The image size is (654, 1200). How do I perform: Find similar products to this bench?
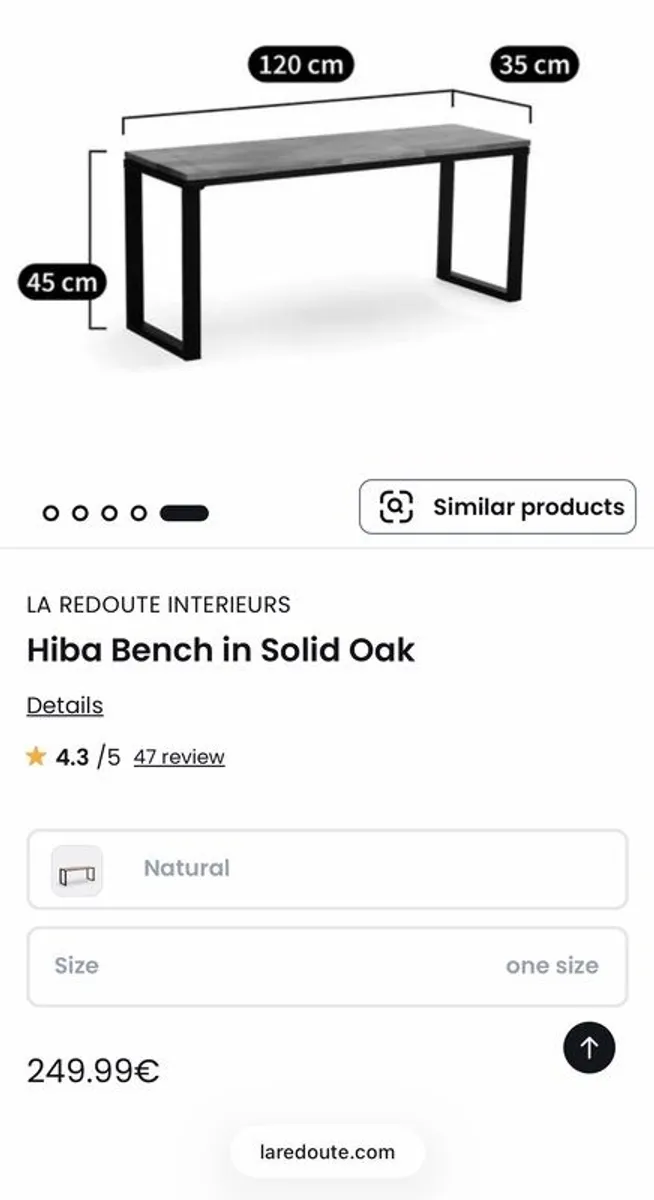click(497, 507)
